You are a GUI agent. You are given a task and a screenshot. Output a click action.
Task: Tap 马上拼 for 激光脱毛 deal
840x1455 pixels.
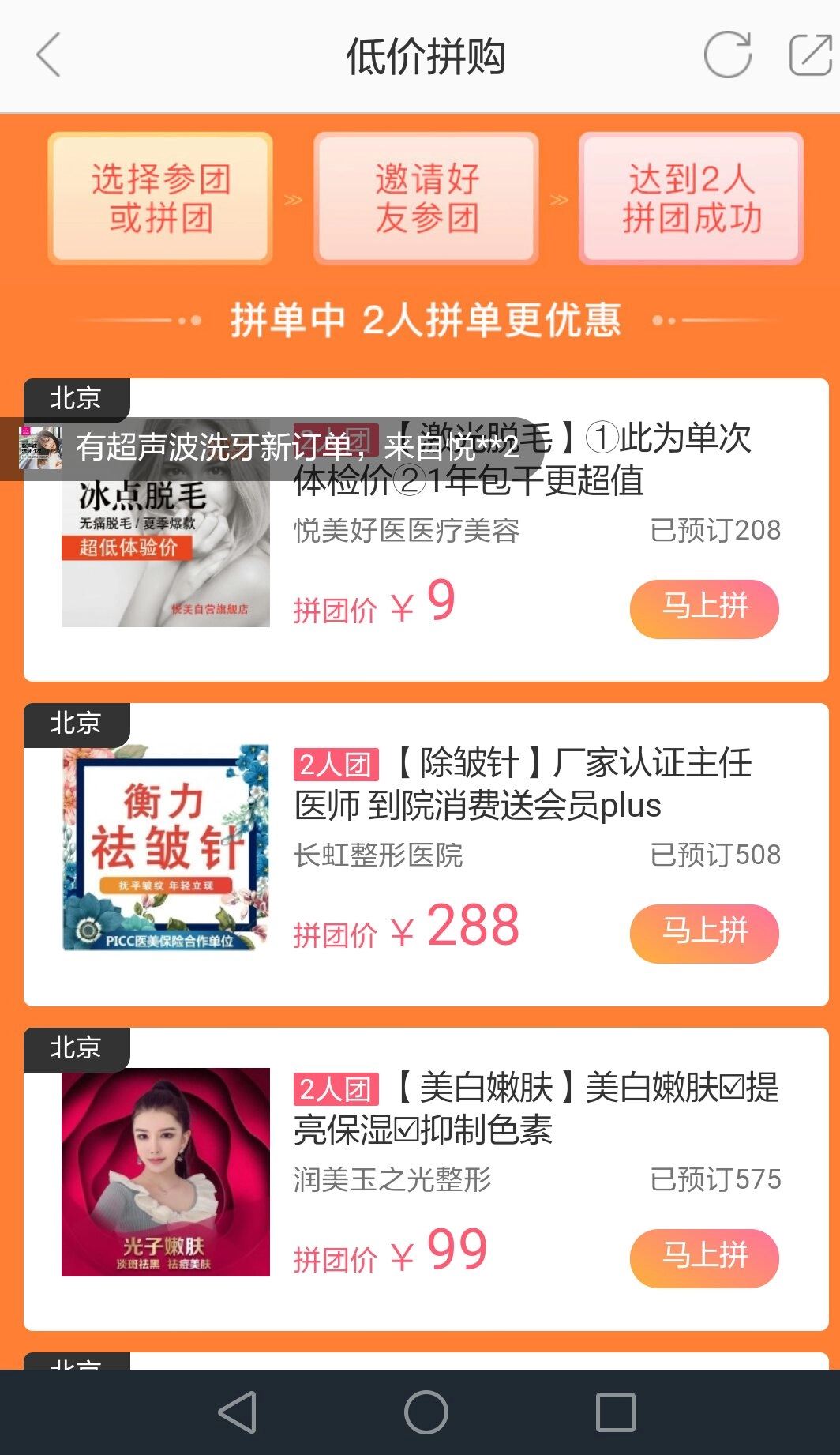coord(704,608)
